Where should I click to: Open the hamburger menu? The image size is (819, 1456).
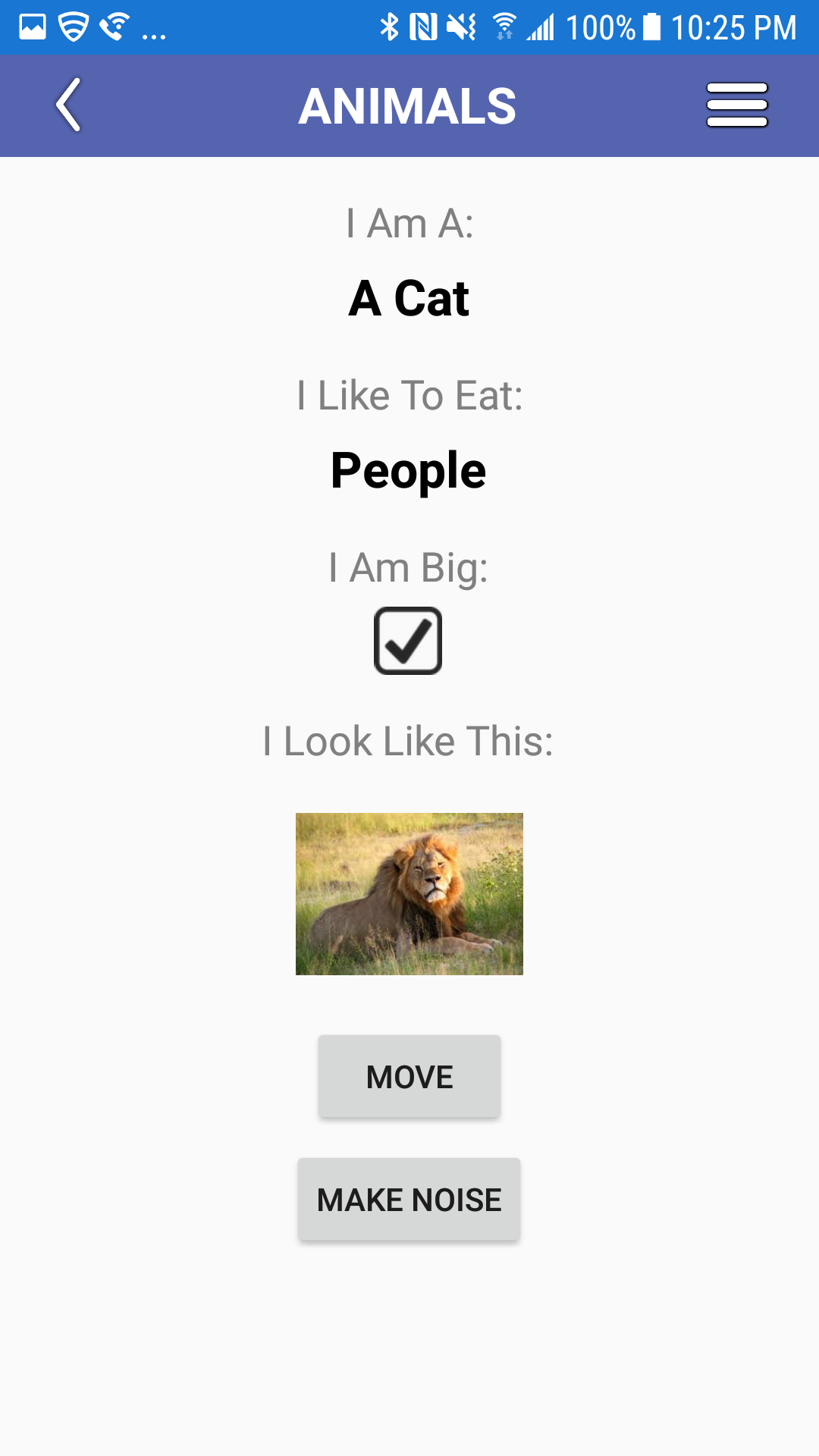tap(736, 105)
